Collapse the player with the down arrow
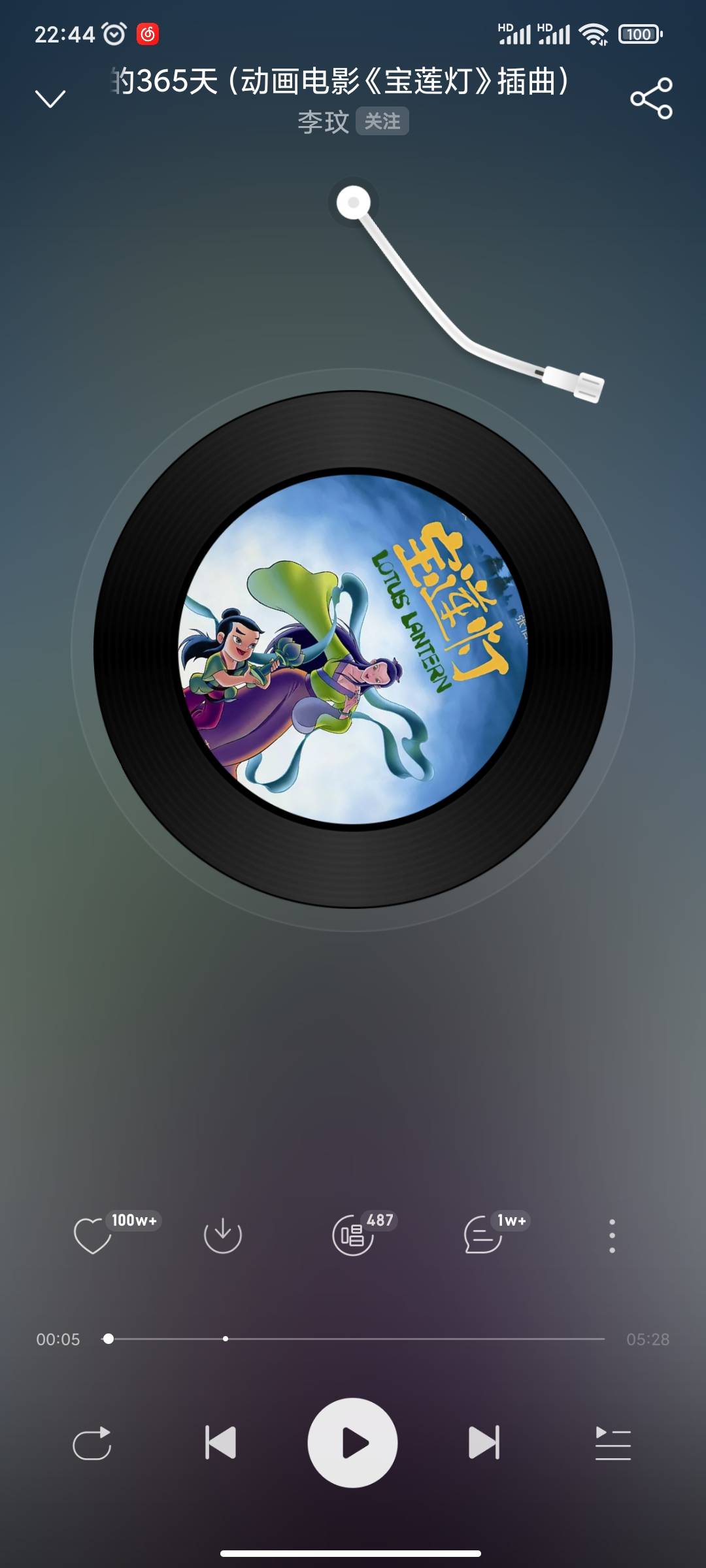 [x=50, y=99]
